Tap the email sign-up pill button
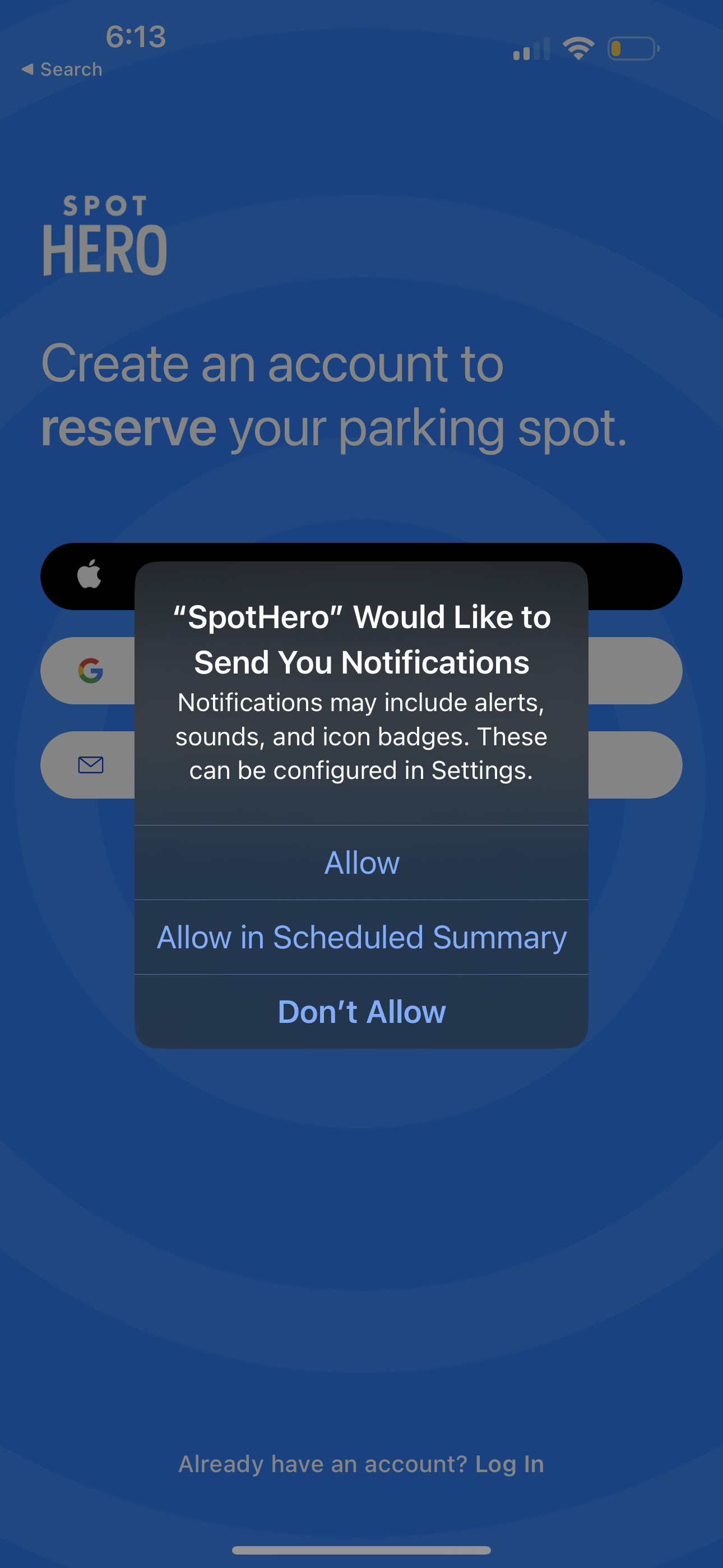 [361, 765]
